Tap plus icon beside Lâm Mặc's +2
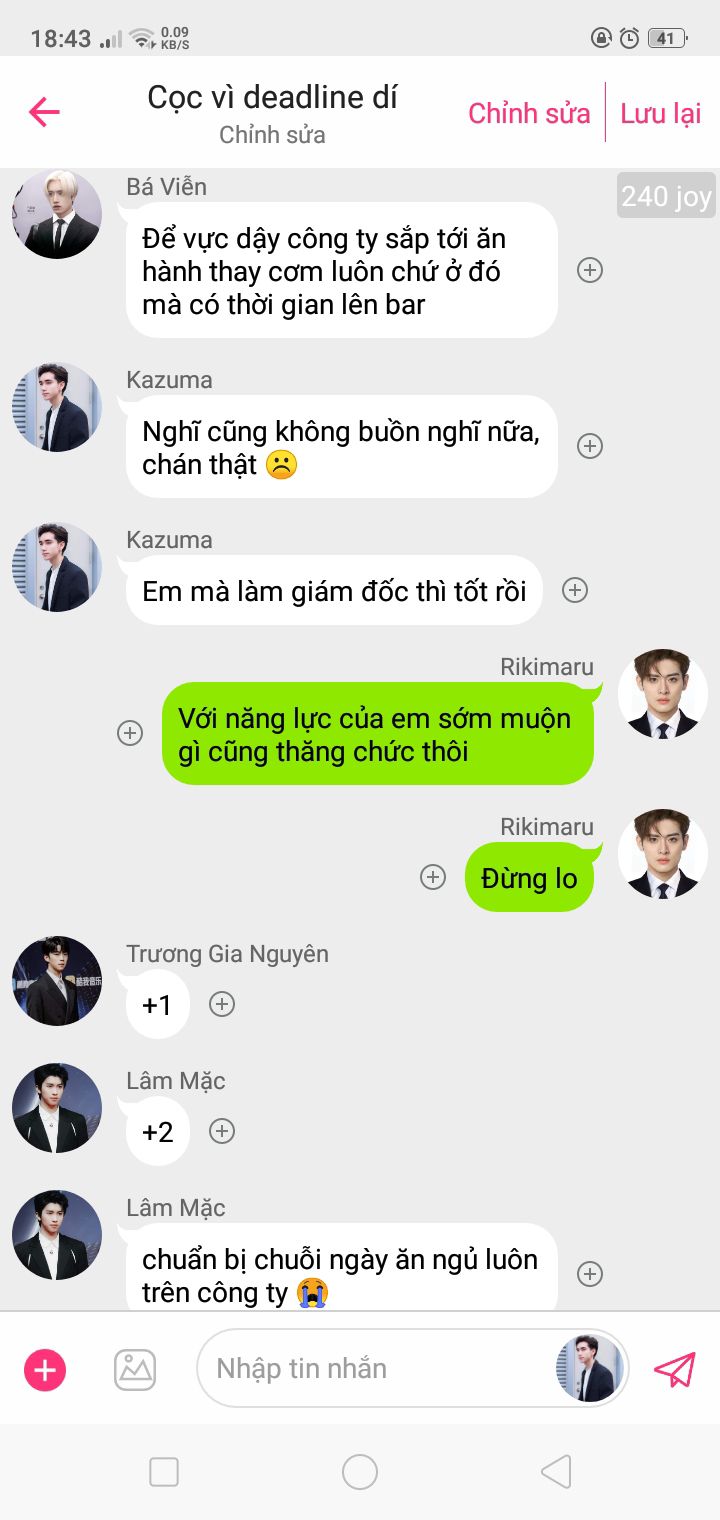This screenshot has height=1520, width=720. [222, 1131]
